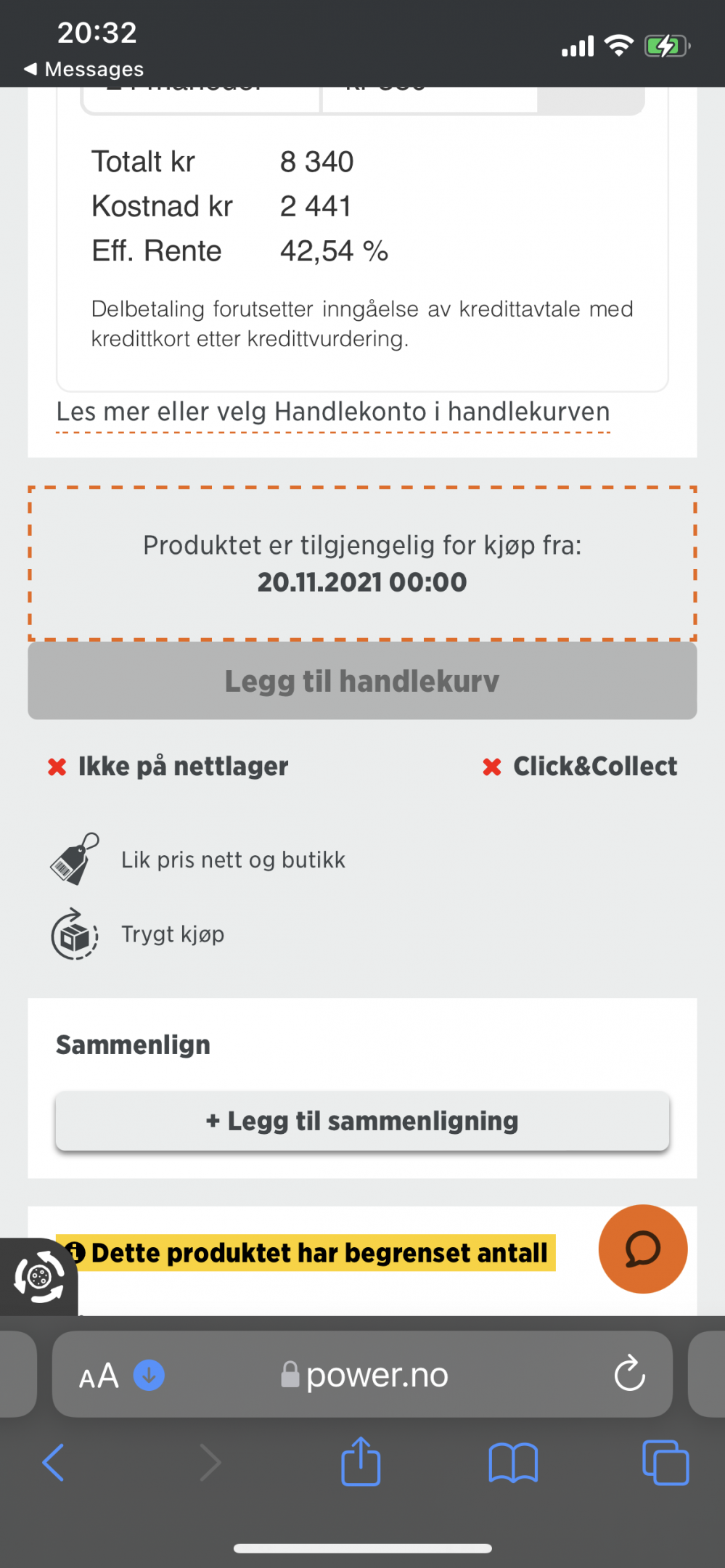Screen dimensions: 725x1568
Task: Reload the page
Action: coord(629,1373)
